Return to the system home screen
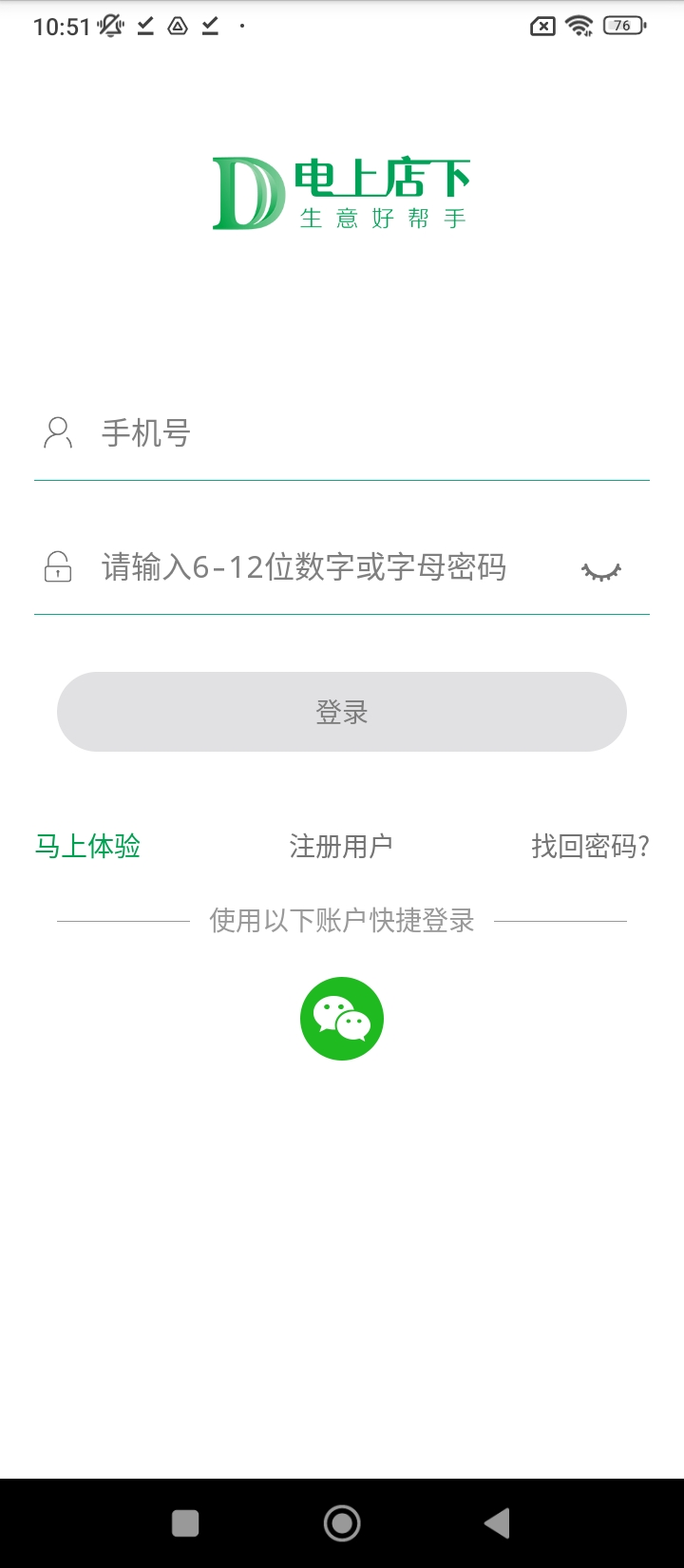This screenshot has height=1568, width=684. (x=342, y=1523)
